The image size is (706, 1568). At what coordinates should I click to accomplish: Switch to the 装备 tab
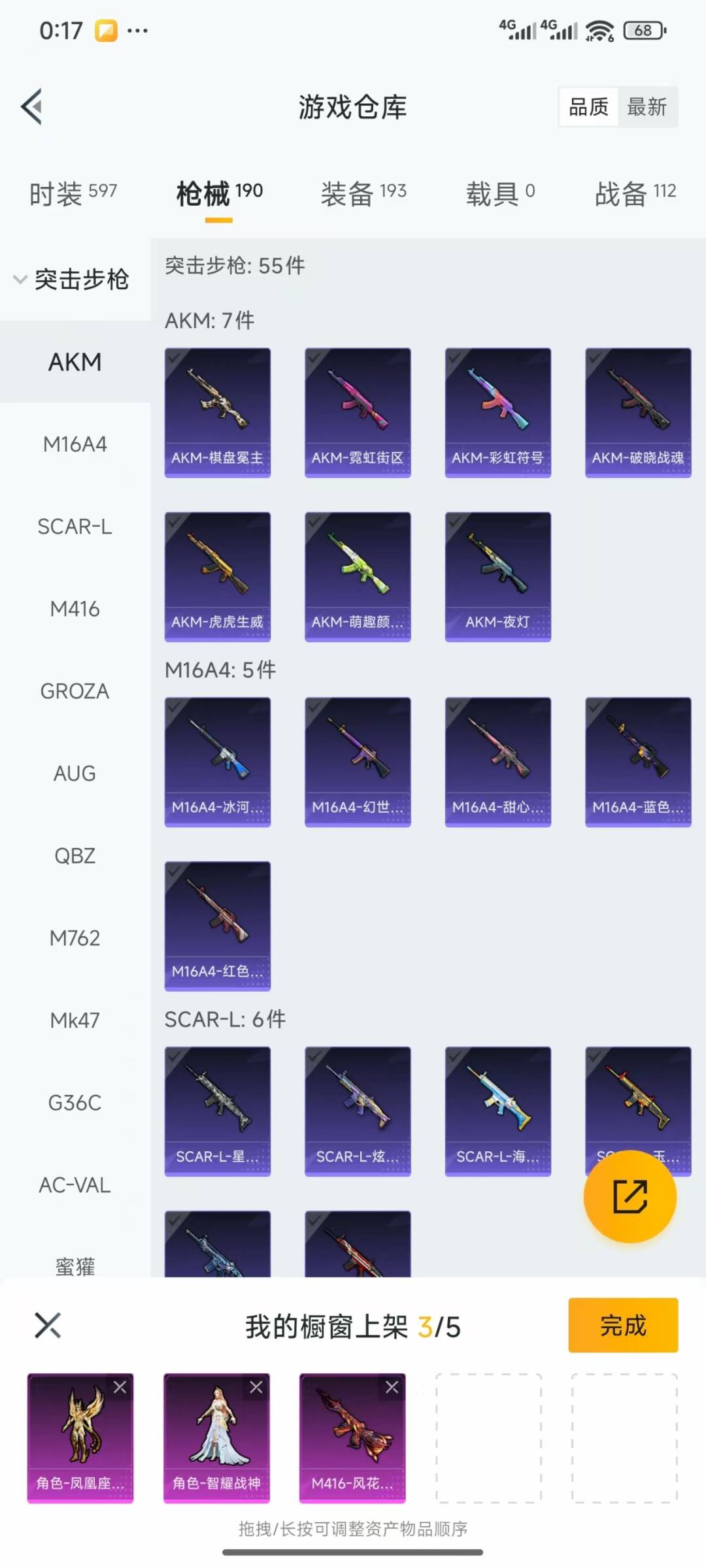click(363, 193)
